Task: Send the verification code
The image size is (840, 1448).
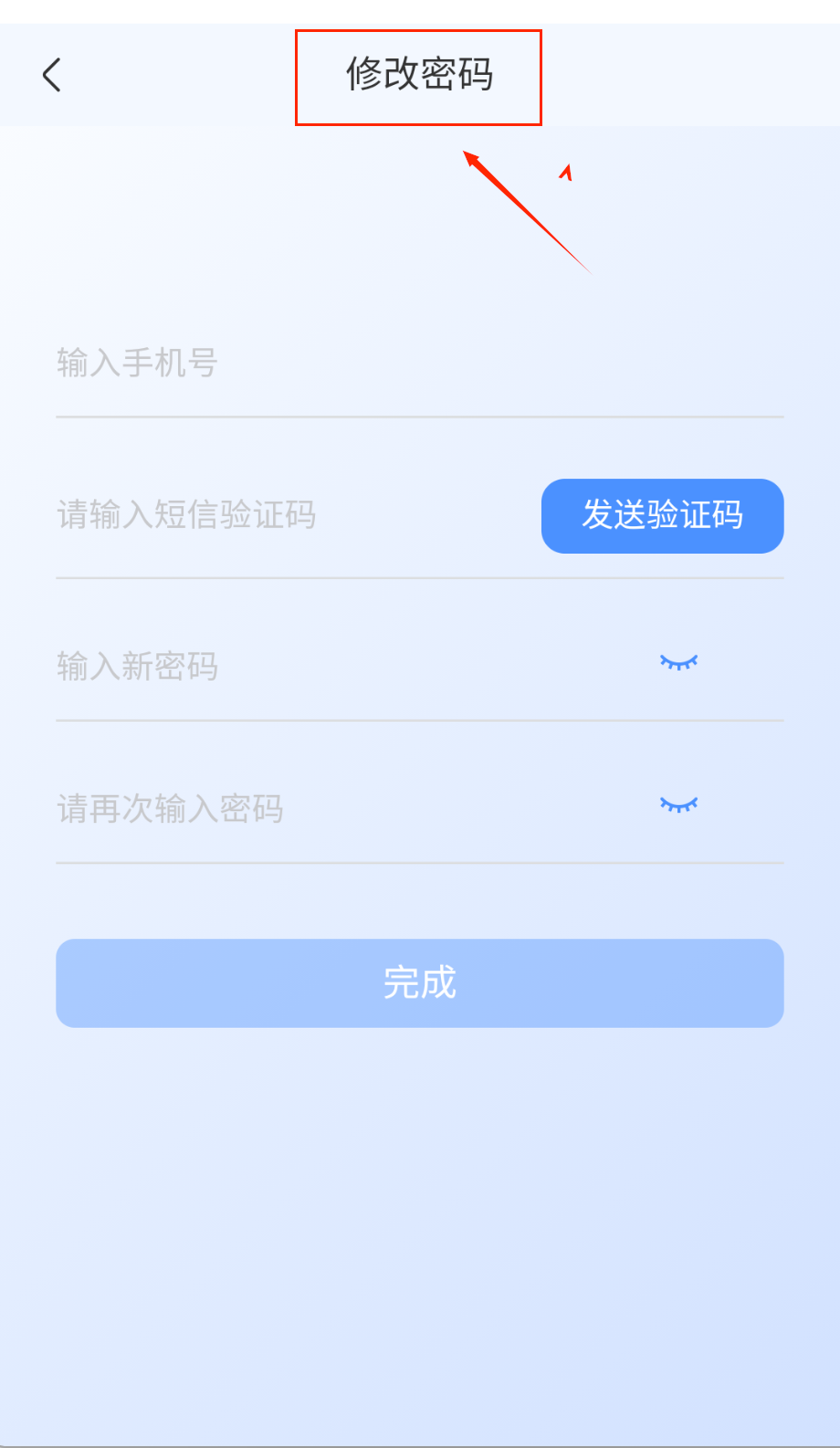Action: point(662,516)
